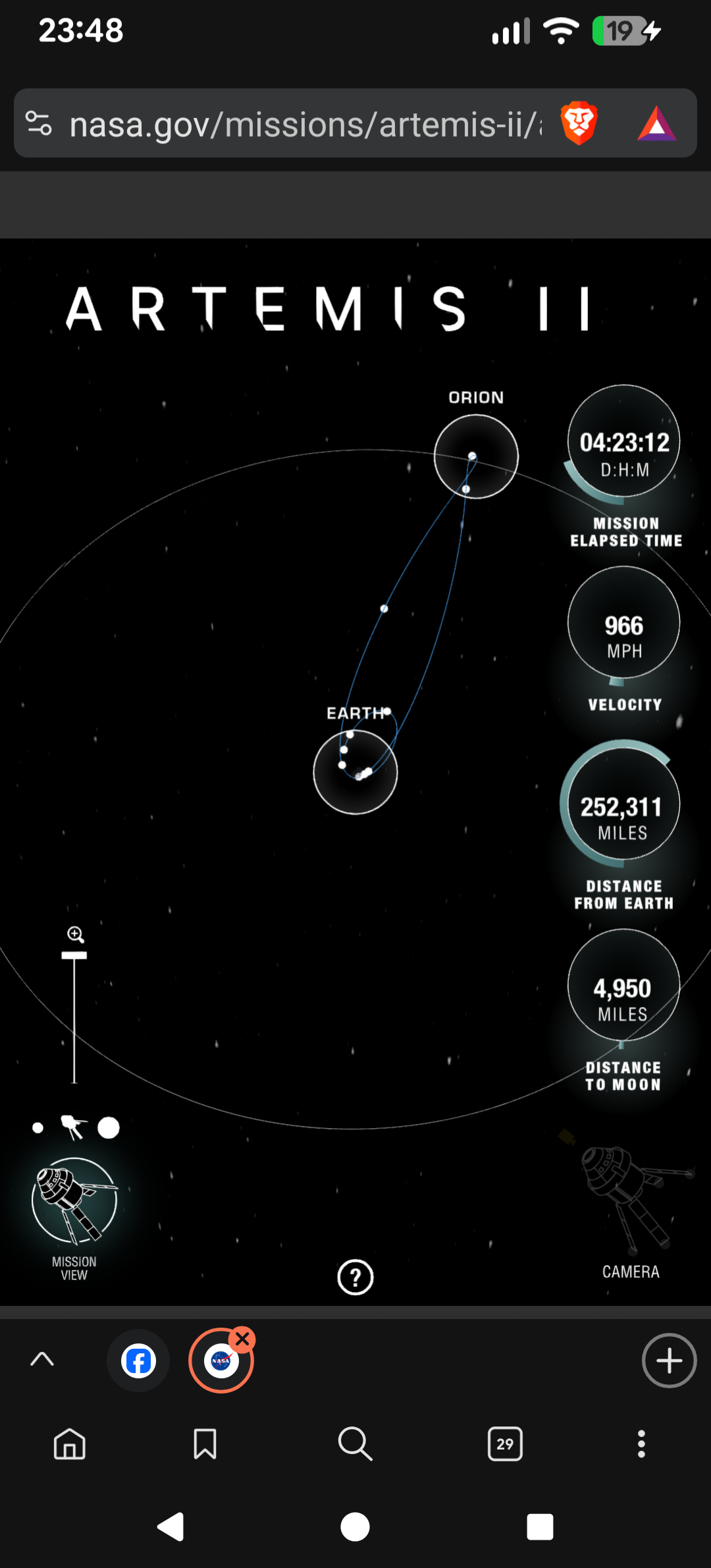Switch to the Facebook tab
The height and width of the screenshot is (1568, 711).
[x=138, y=1361]
